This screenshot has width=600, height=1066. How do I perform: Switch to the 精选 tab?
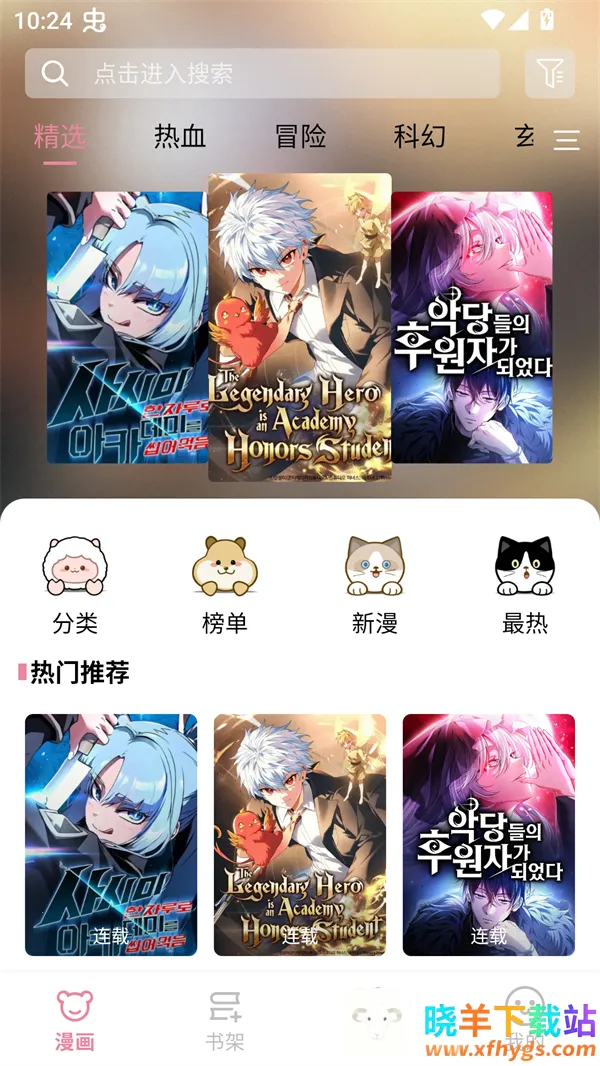click(x=60, y=136)
